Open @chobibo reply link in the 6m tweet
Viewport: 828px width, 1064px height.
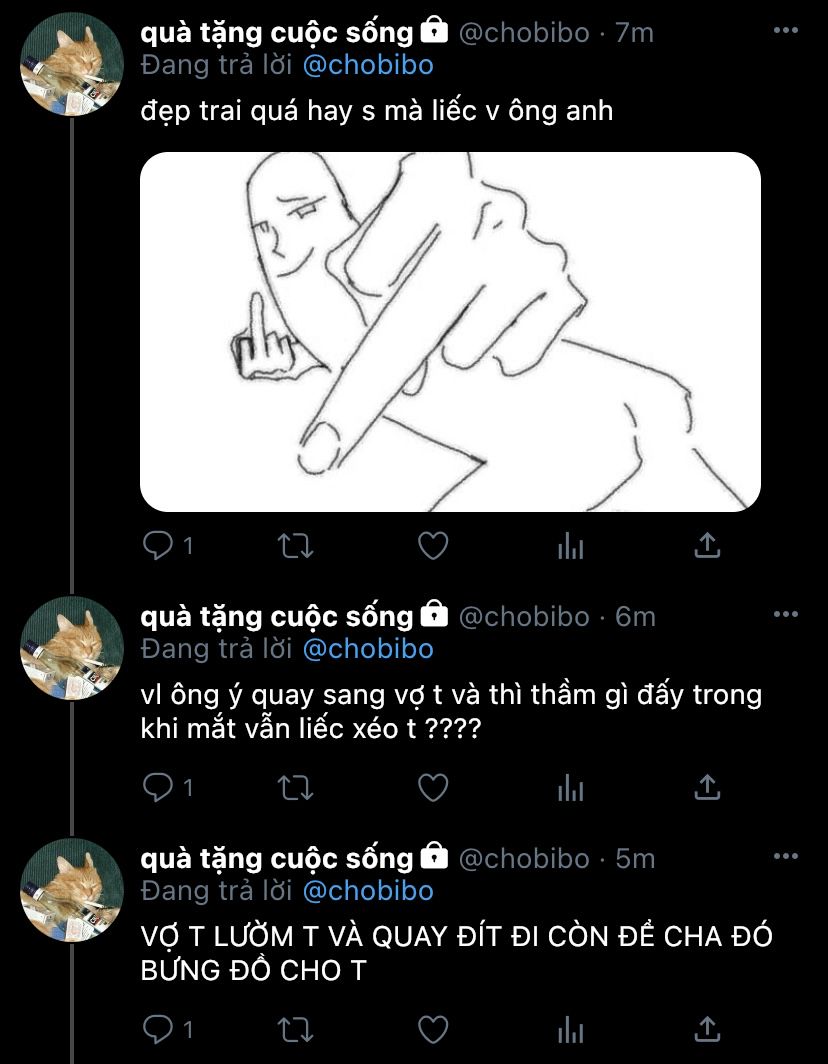pyautogui.click(x=368, y=649)
